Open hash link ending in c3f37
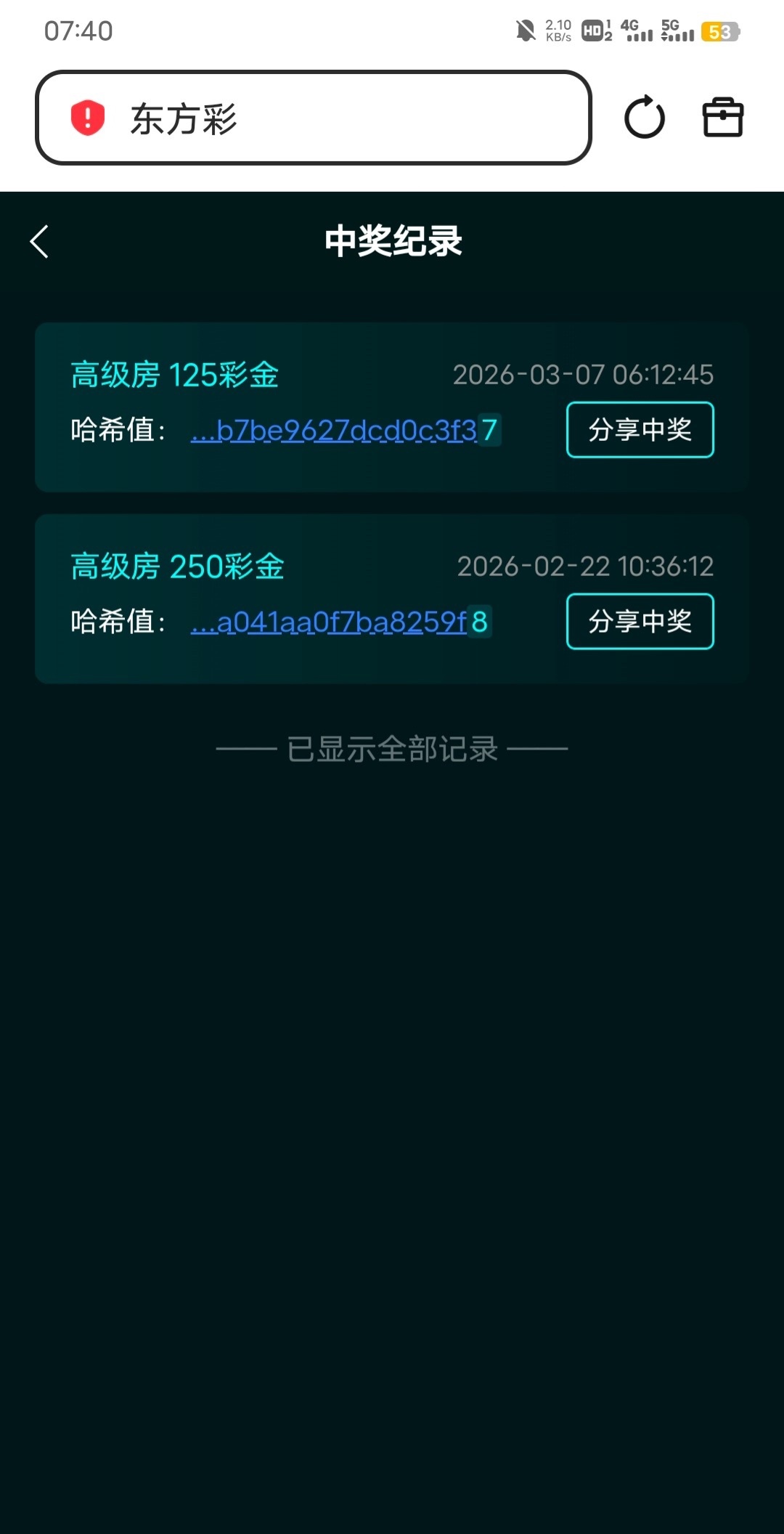 pyautogui.click(x=345, y=431)
